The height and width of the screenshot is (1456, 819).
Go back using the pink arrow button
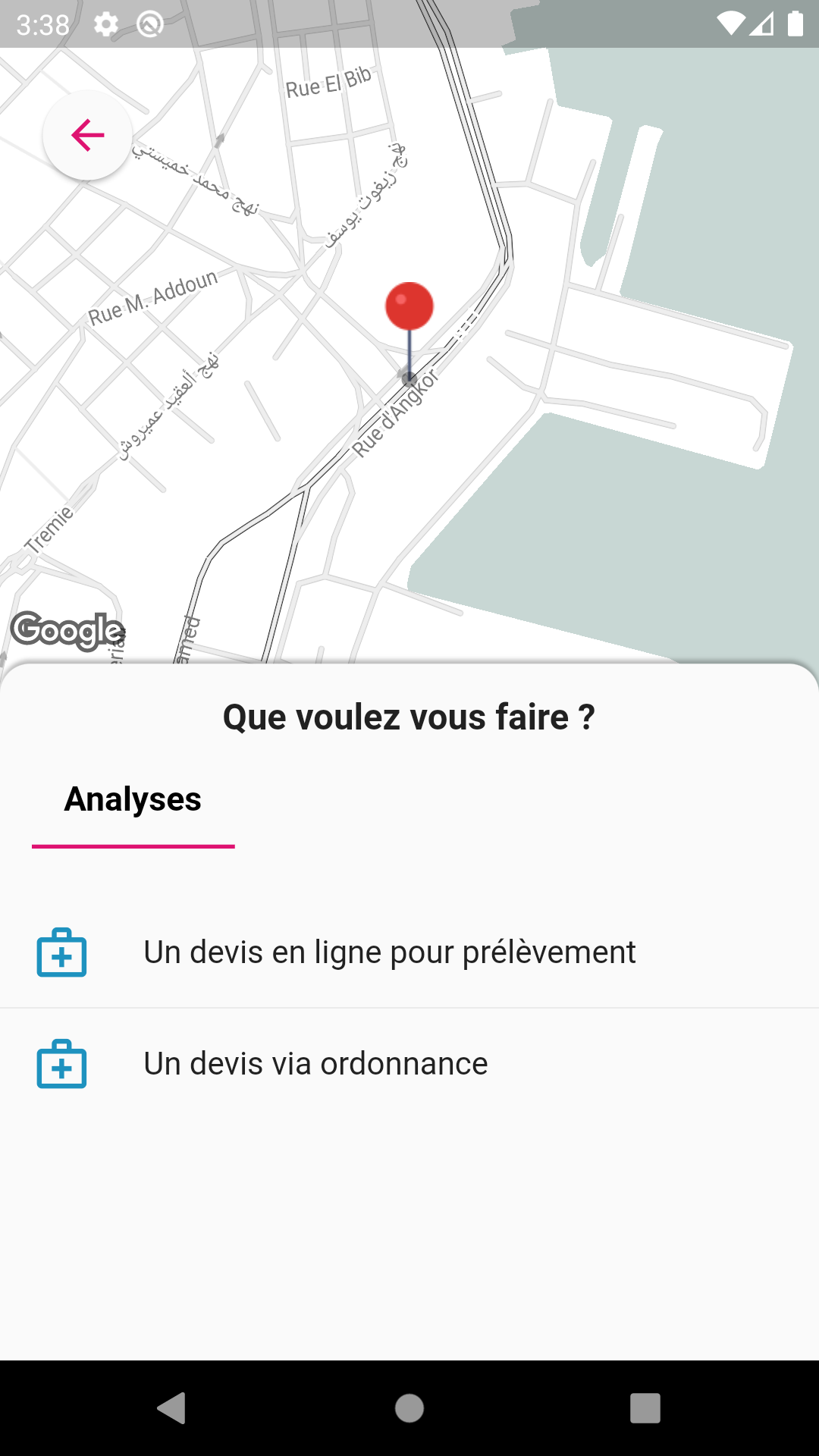[x=88, y=136]
